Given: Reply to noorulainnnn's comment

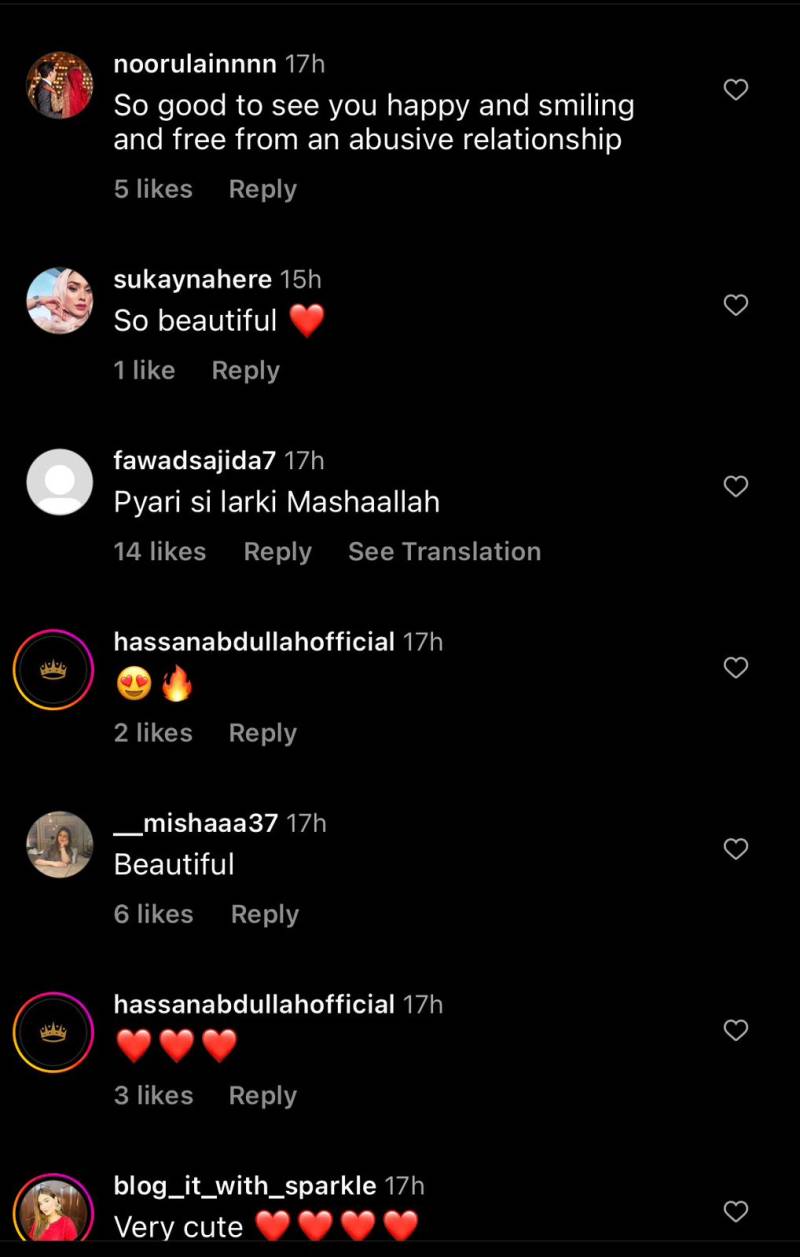Looking at the screenshot, I should click(x=263, y=189).
